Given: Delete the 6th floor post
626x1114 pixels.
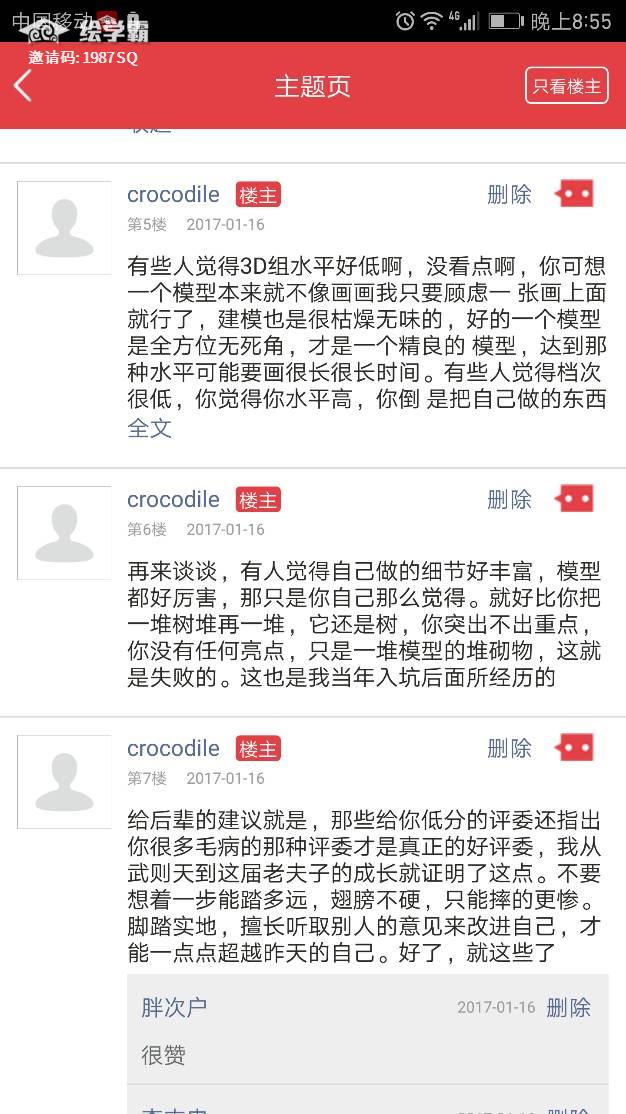Looking at the screenshot, I should pyautogui.click(x=509, y=500).
